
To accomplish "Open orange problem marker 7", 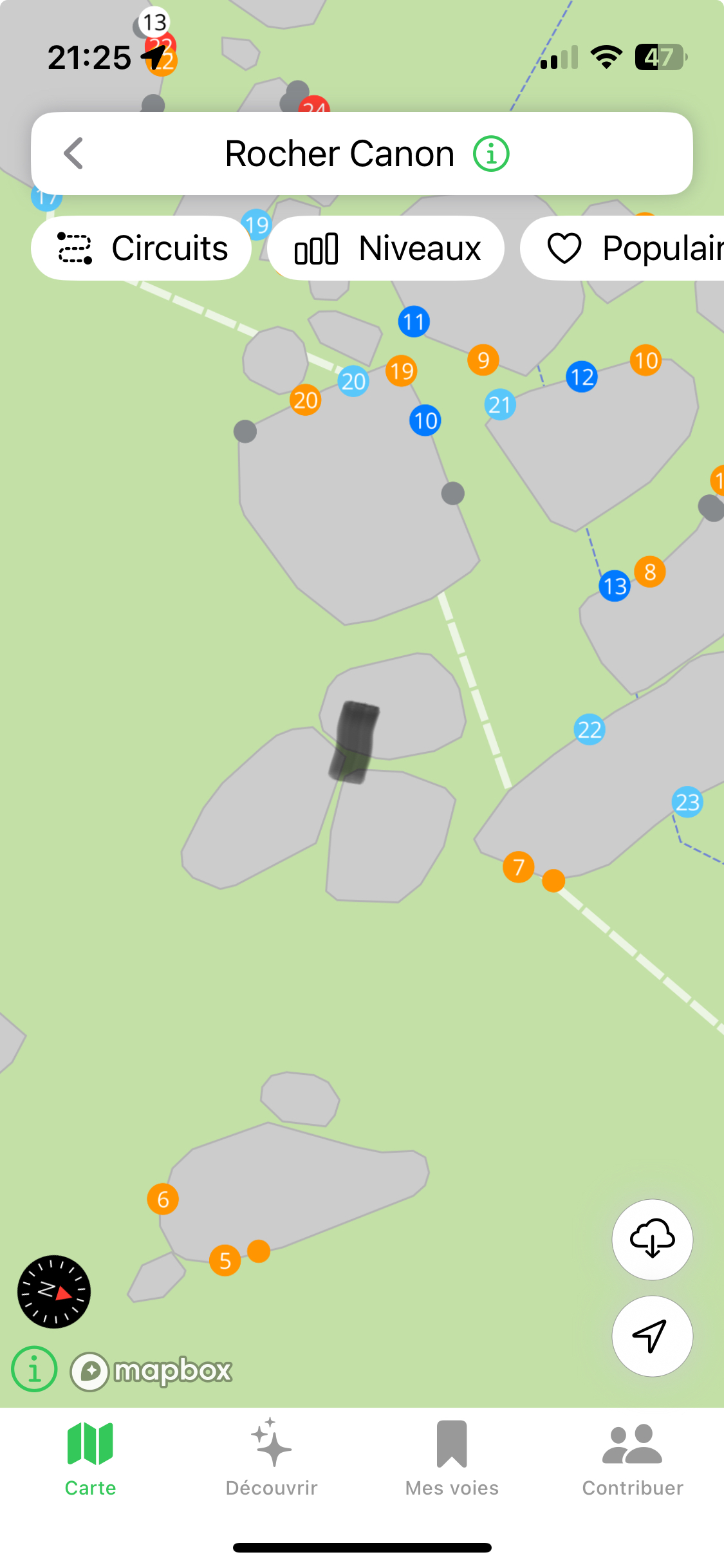I will pyautogui.click(x=519, y=867).
